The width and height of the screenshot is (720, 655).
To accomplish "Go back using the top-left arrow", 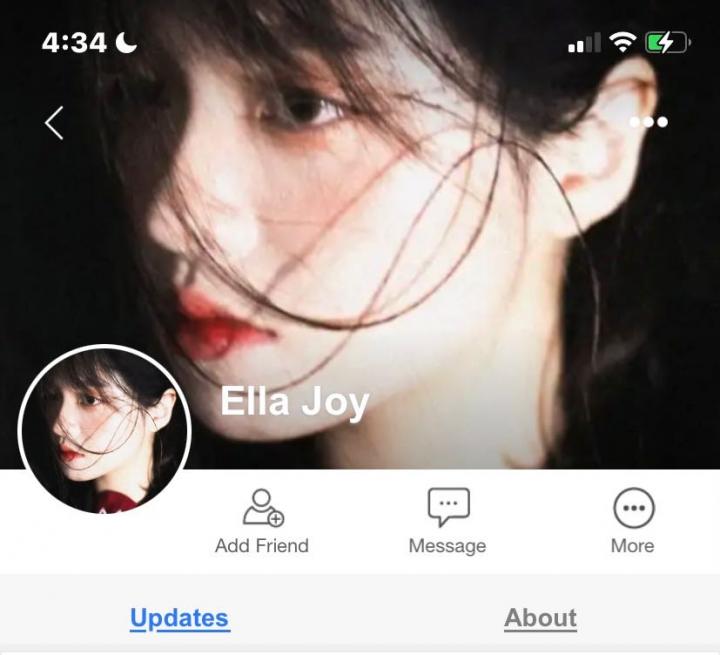I will click(x=54, y=122).
